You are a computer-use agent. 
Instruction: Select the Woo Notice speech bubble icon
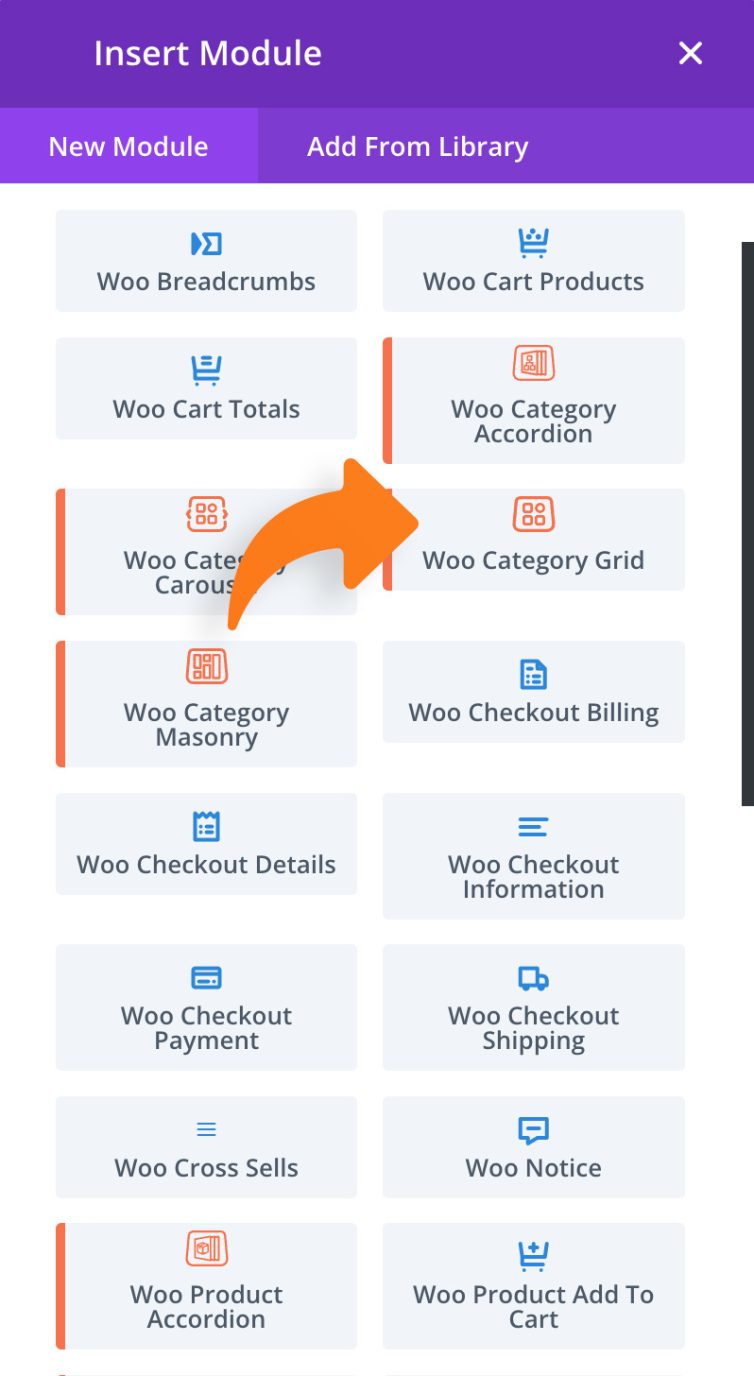pyautogui.click(x=533, y=1128)
